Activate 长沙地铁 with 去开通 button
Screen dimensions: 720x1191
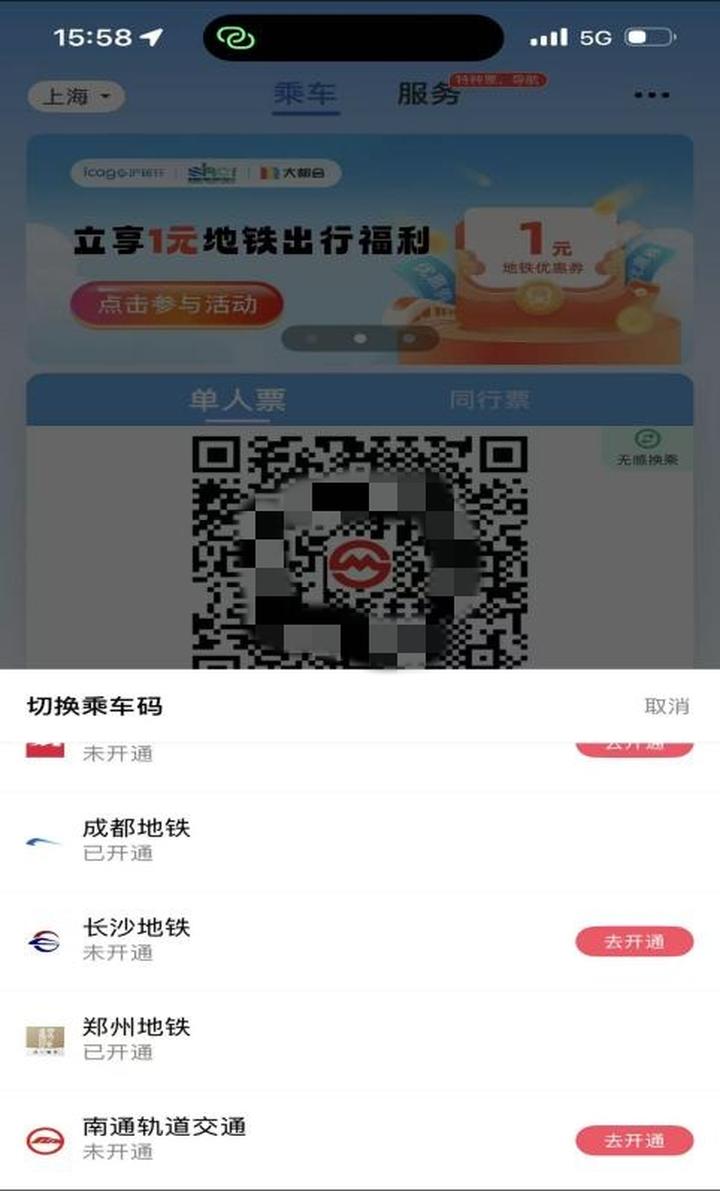(x=634, y=941)
